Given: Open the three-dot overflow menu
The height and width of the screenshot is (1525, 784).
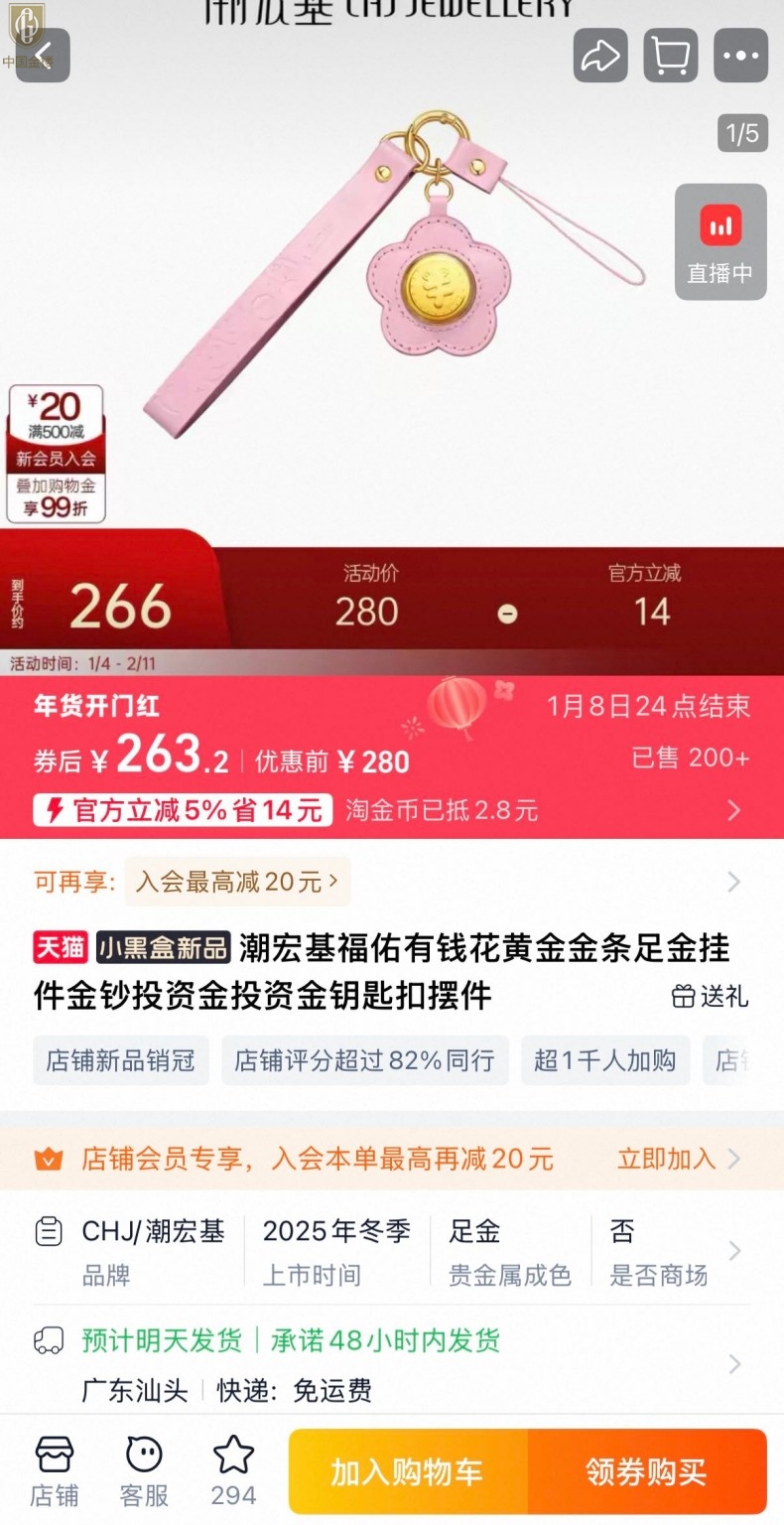Looking at the screenshot, I should [x=740, y=56].
